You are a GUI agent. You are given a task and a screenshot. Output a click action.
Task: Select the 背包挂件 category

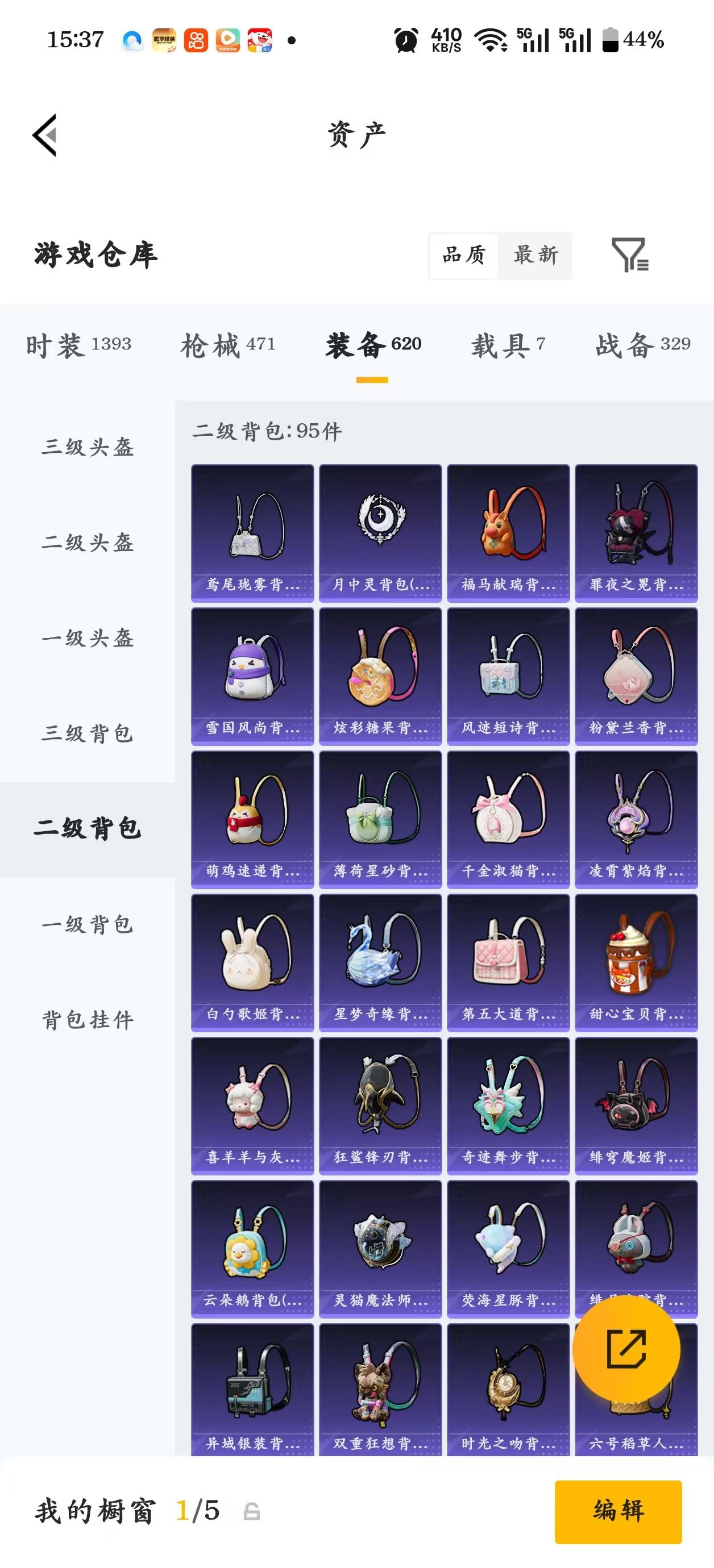point(88,1020)
